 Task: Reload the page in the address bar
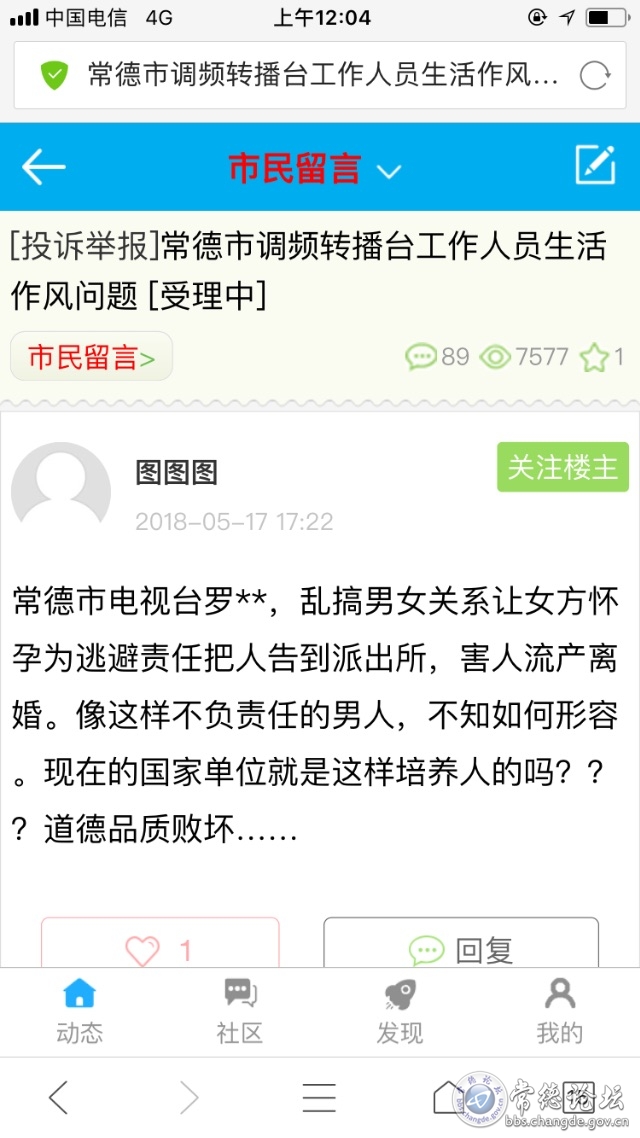[x=595, y=75]
